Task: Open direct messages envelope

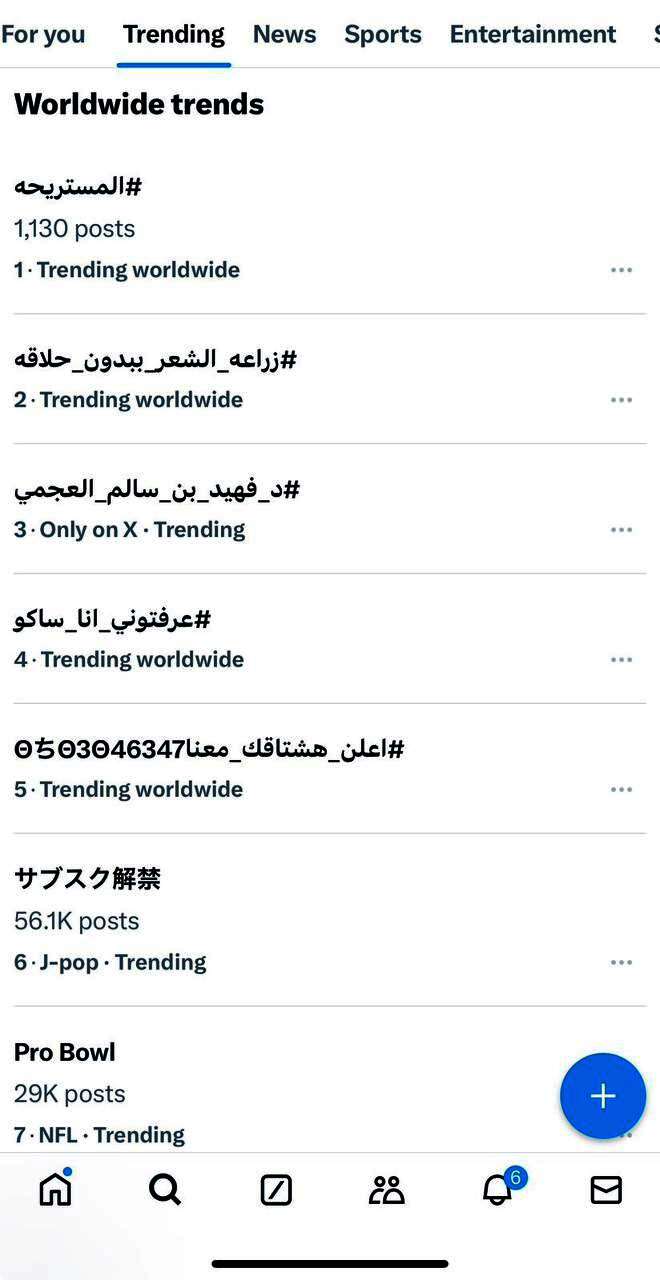Action: point(606,1189)
